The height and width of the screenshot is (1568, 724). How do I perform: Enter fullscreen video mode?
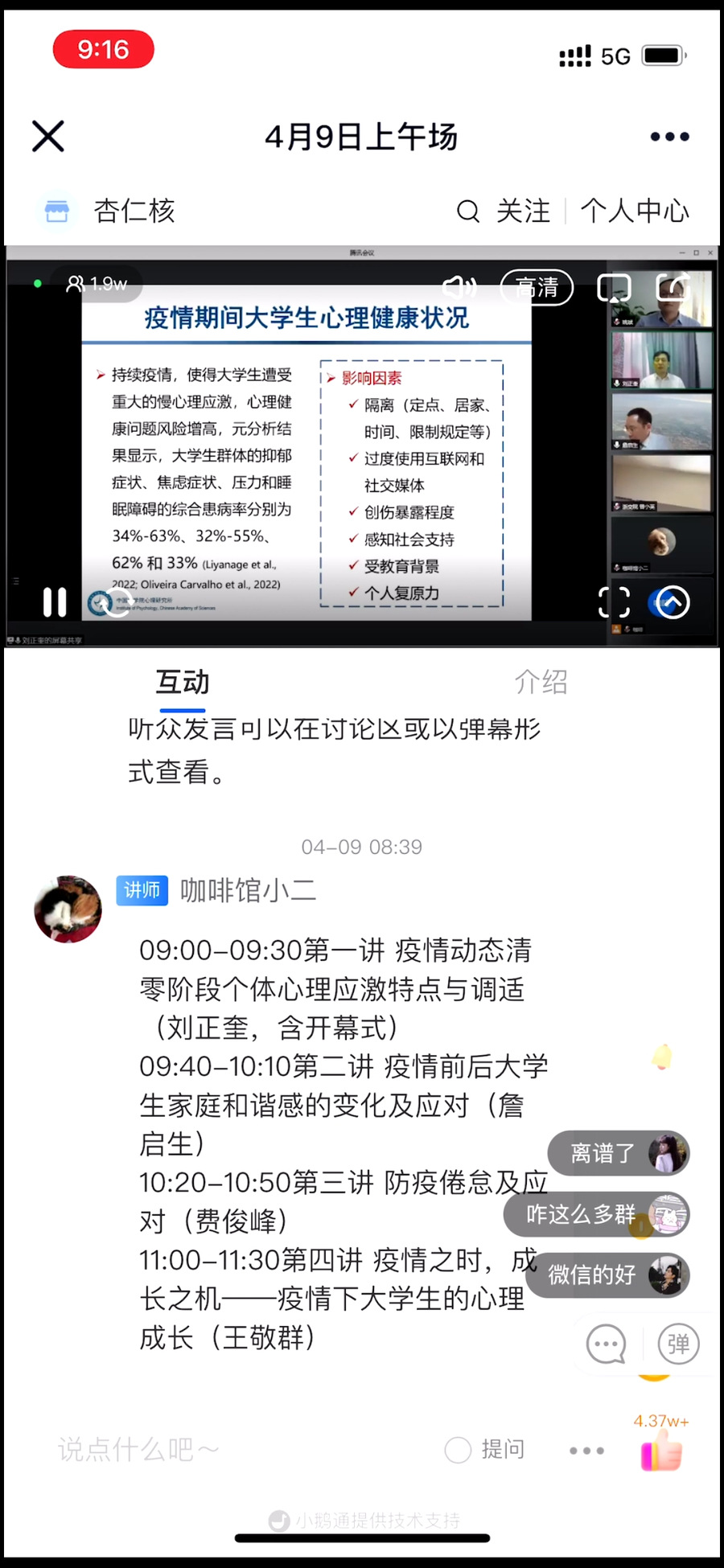pos(614,601)
